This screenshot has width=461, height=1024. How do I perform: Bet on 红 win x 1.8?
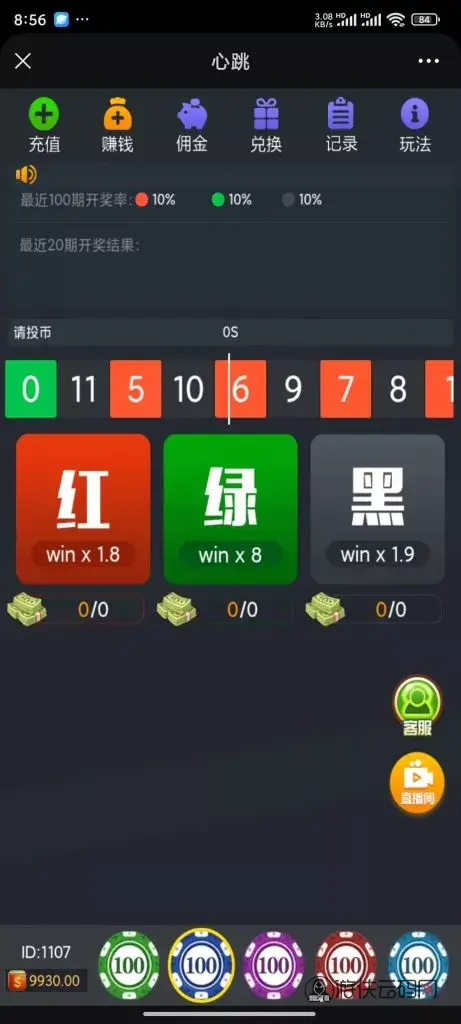tap(83, 509)
